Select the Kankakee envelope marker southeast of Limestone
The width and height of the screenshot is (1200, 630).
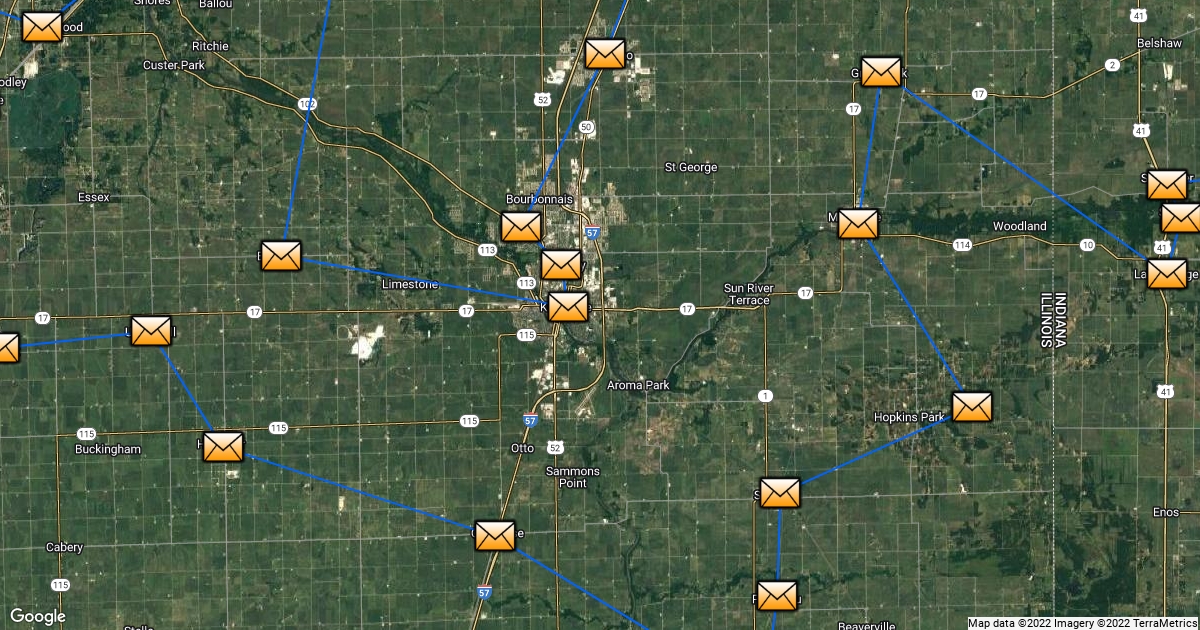568,306
